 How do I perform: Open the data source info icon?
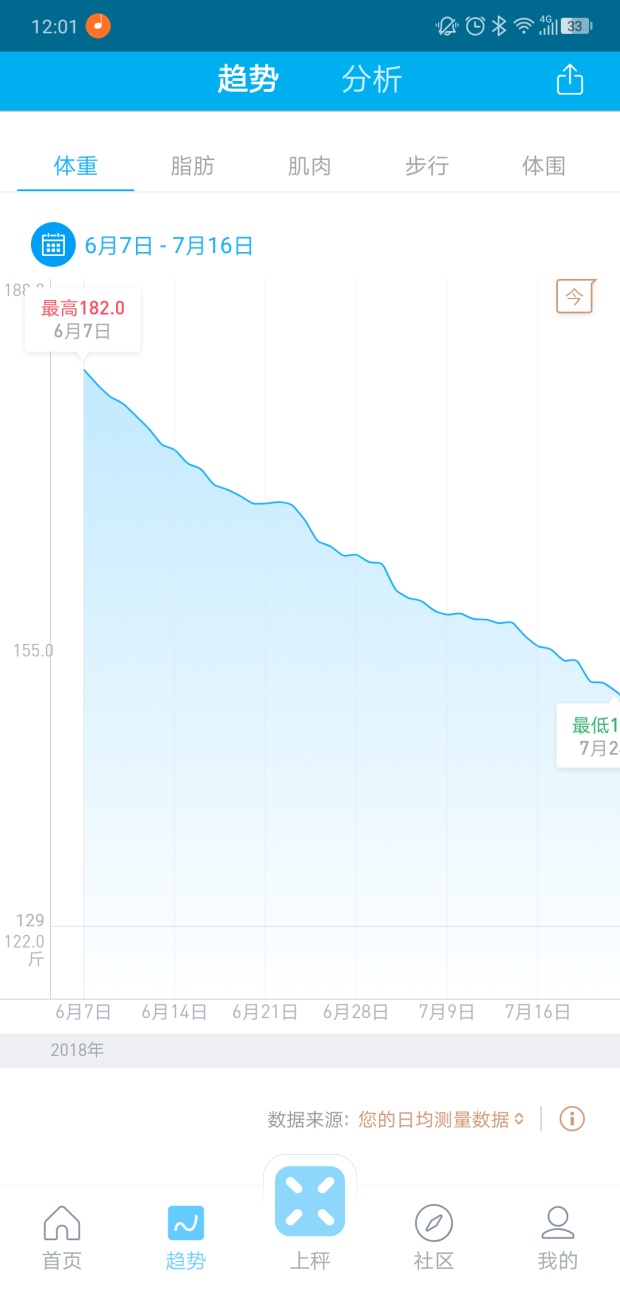(x=572, y=1119)
